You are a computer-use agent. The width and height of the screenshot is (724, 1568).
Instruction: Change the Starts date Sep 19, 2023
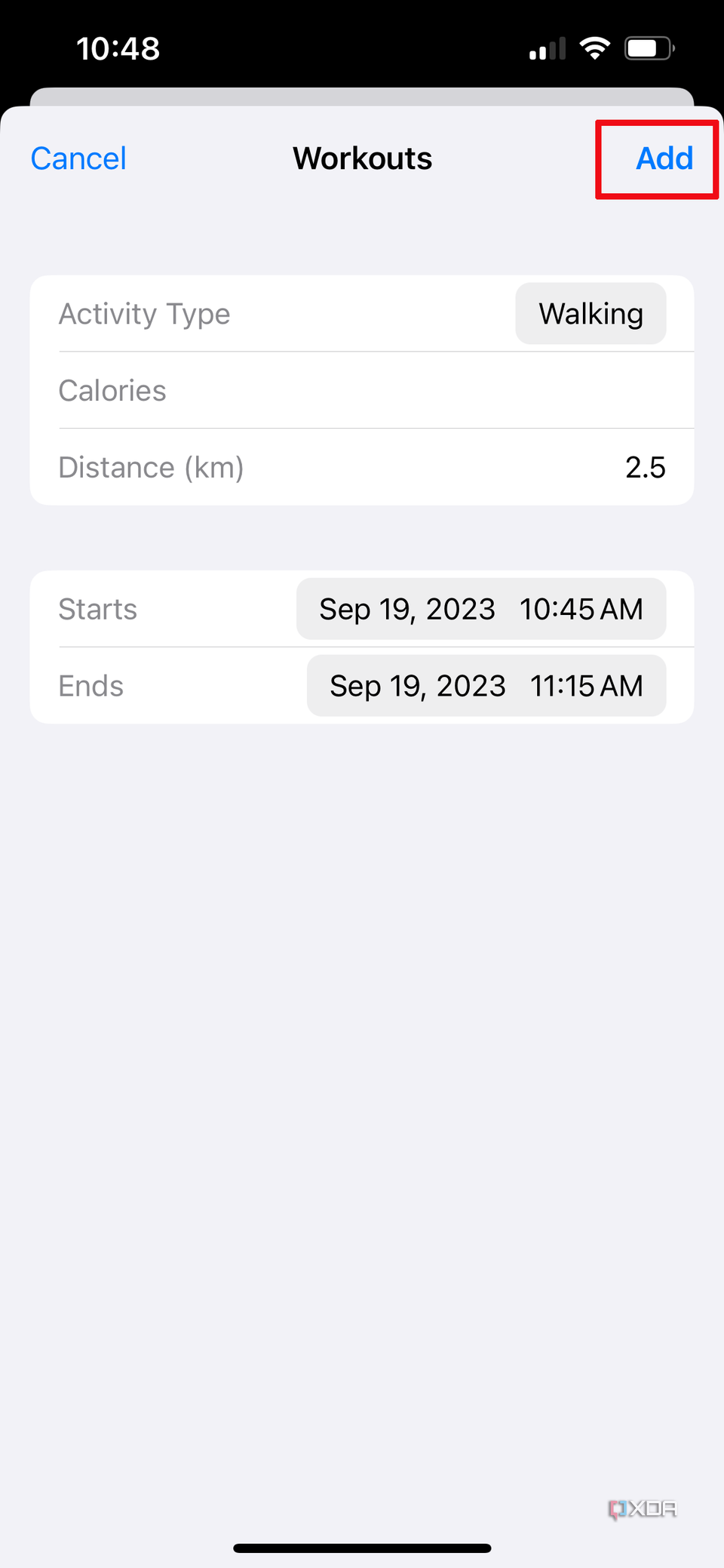pyautogui.click(x=407, y=609)
